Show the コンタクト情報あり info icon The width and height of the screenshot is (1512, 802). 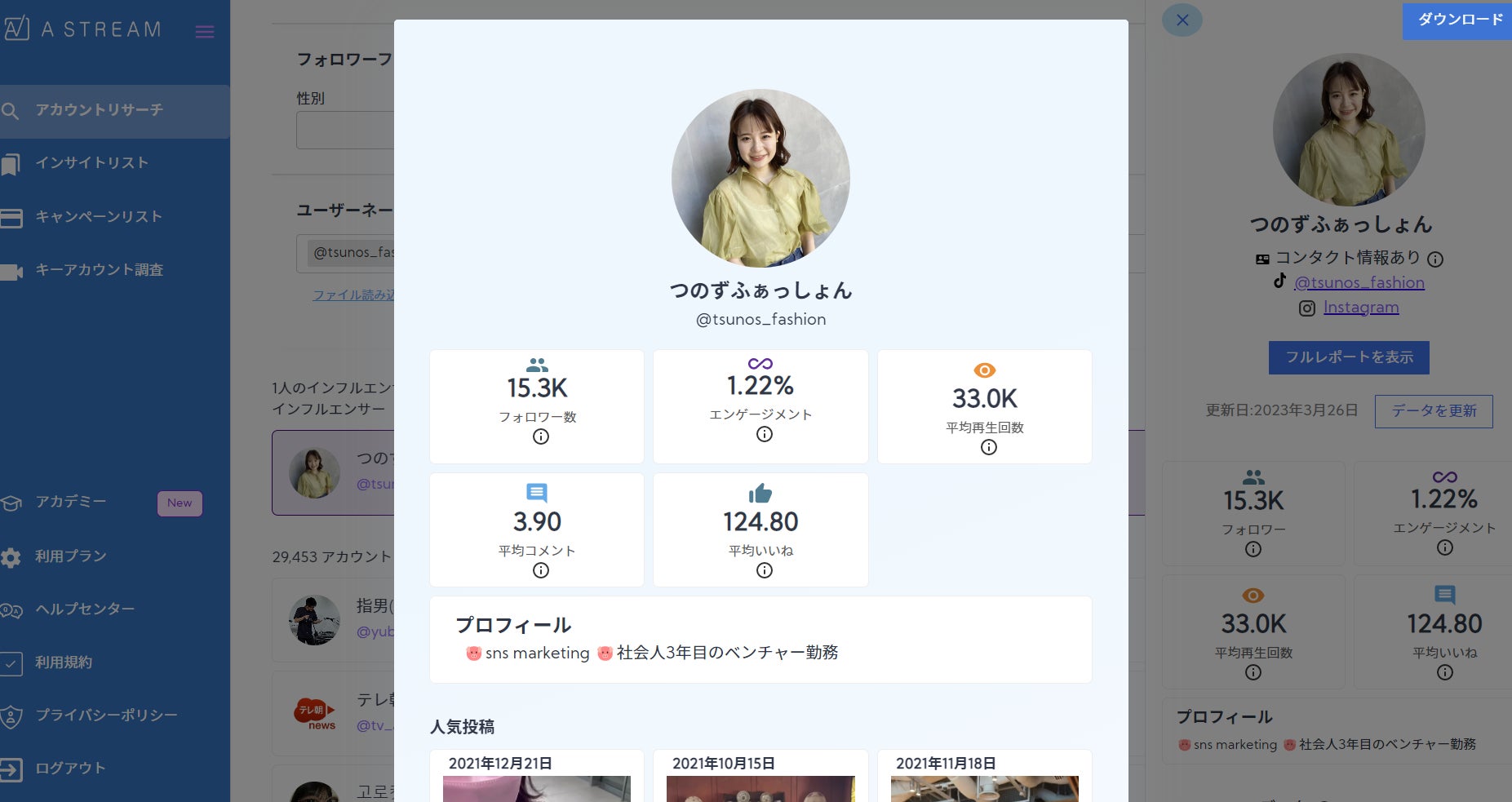click(x=1435, y=259)
